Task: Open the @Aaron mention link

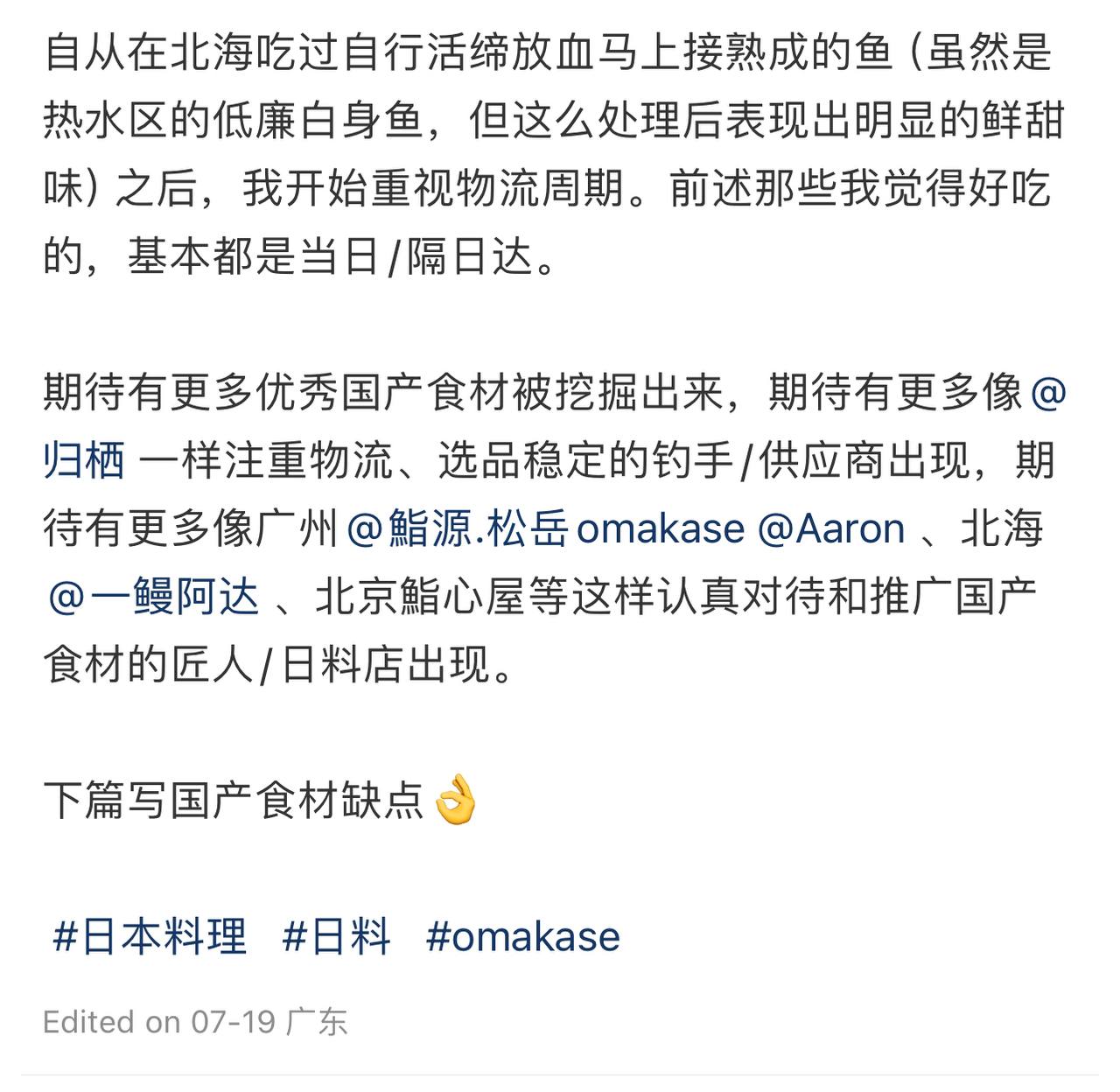Action: 830,529
